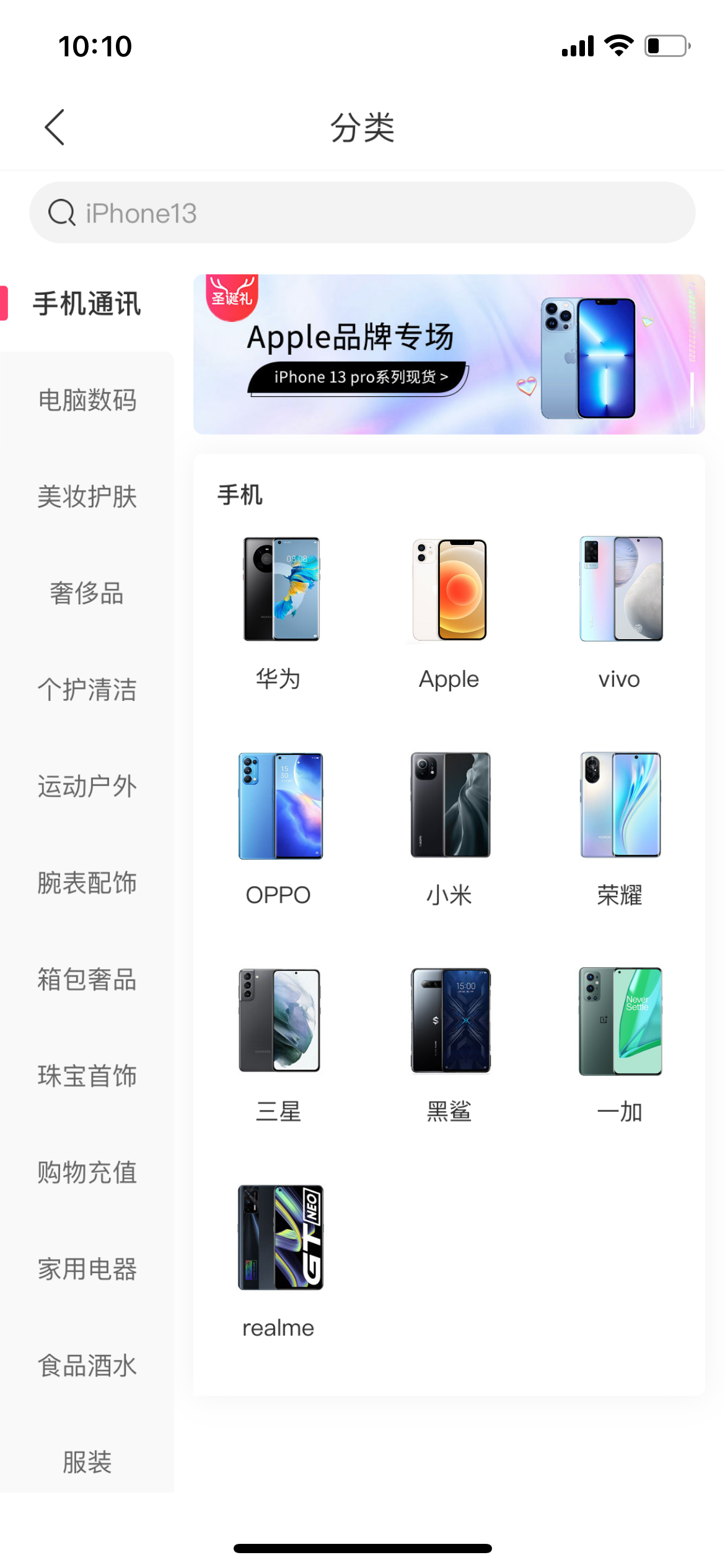Select the realme GT Neo thumbnail
The image size is (725, 1568).
(x=279, y=1239)
